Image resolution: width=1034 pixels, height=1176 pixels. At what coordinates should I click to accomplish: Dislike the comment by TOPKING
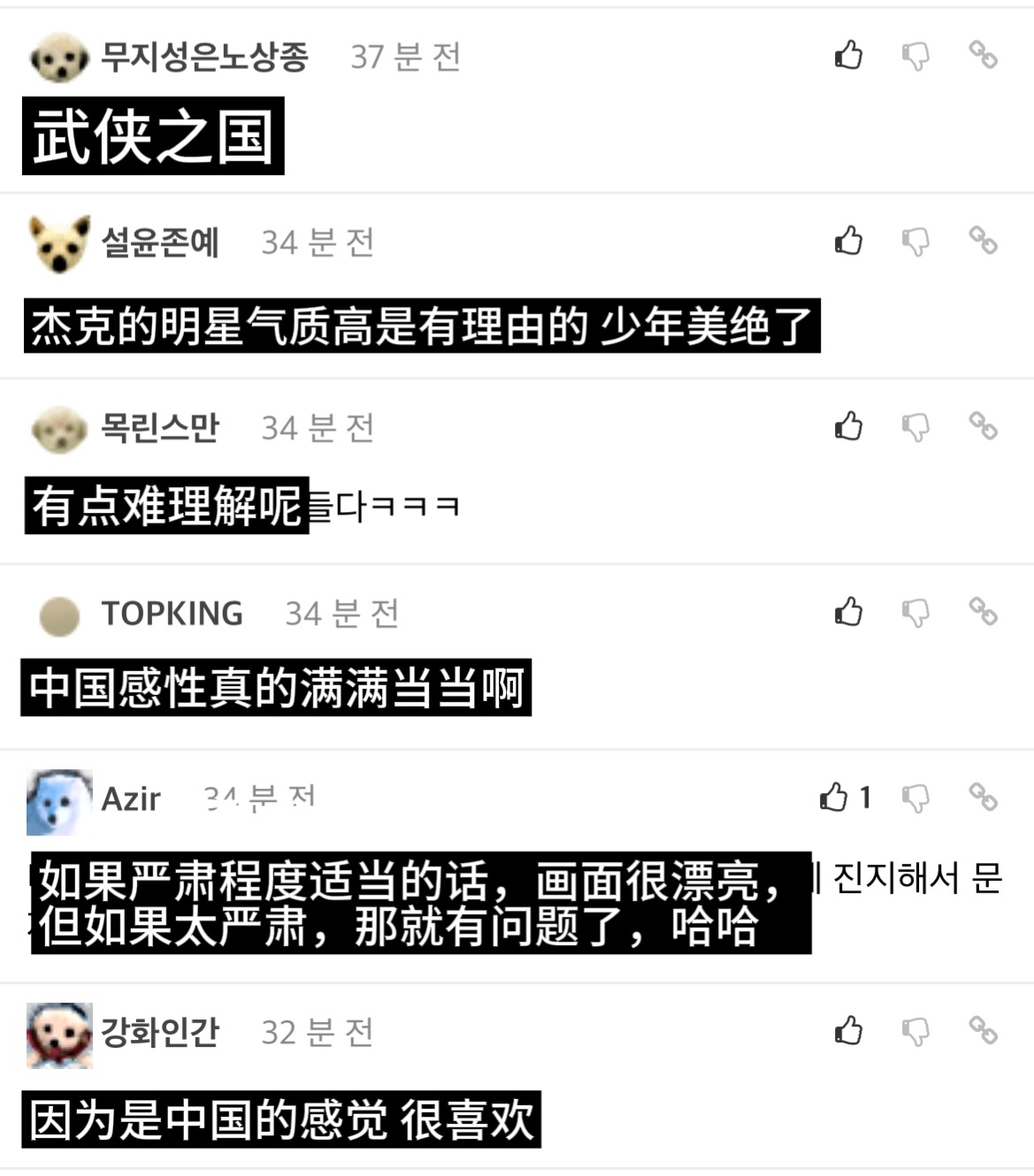pos(915,613)
